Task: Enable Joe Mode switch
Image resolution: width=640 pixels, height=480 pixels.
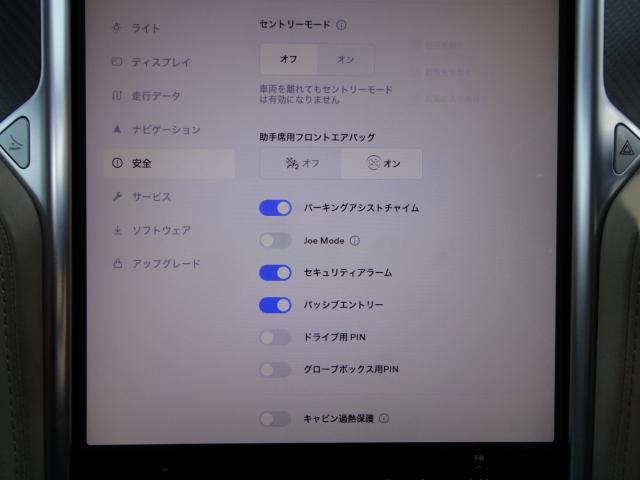Action: (275, 240)
